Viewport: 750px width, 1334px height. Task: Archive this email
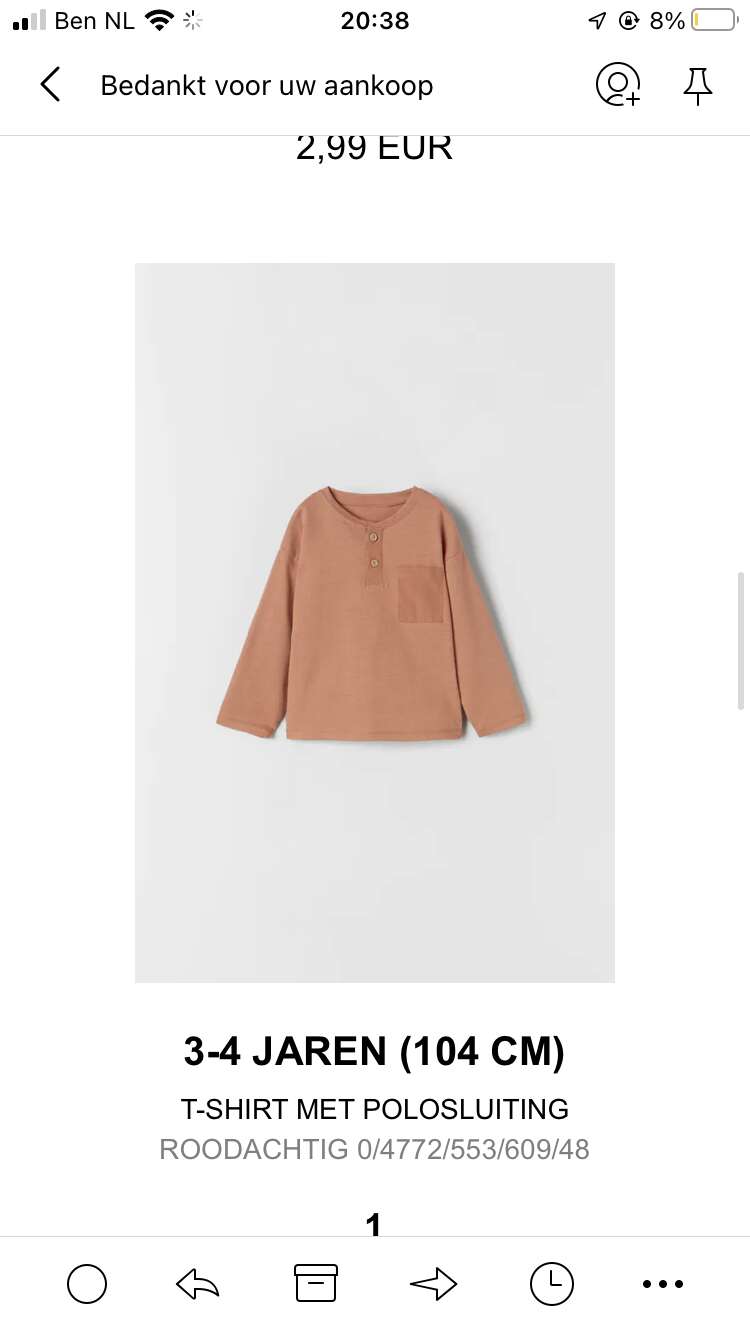[316, 1283]
